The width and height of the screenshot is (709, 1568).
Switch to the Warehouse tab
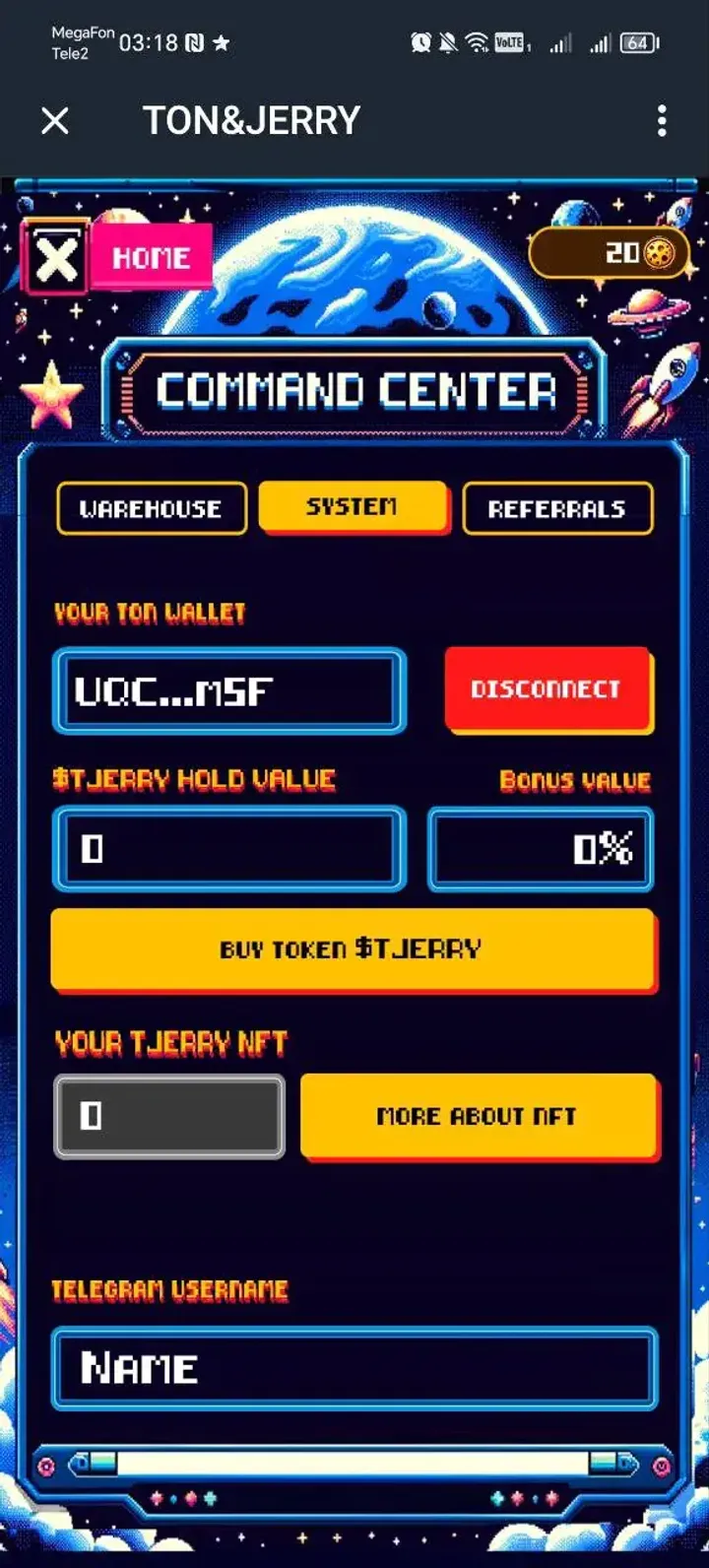(151, 508)
